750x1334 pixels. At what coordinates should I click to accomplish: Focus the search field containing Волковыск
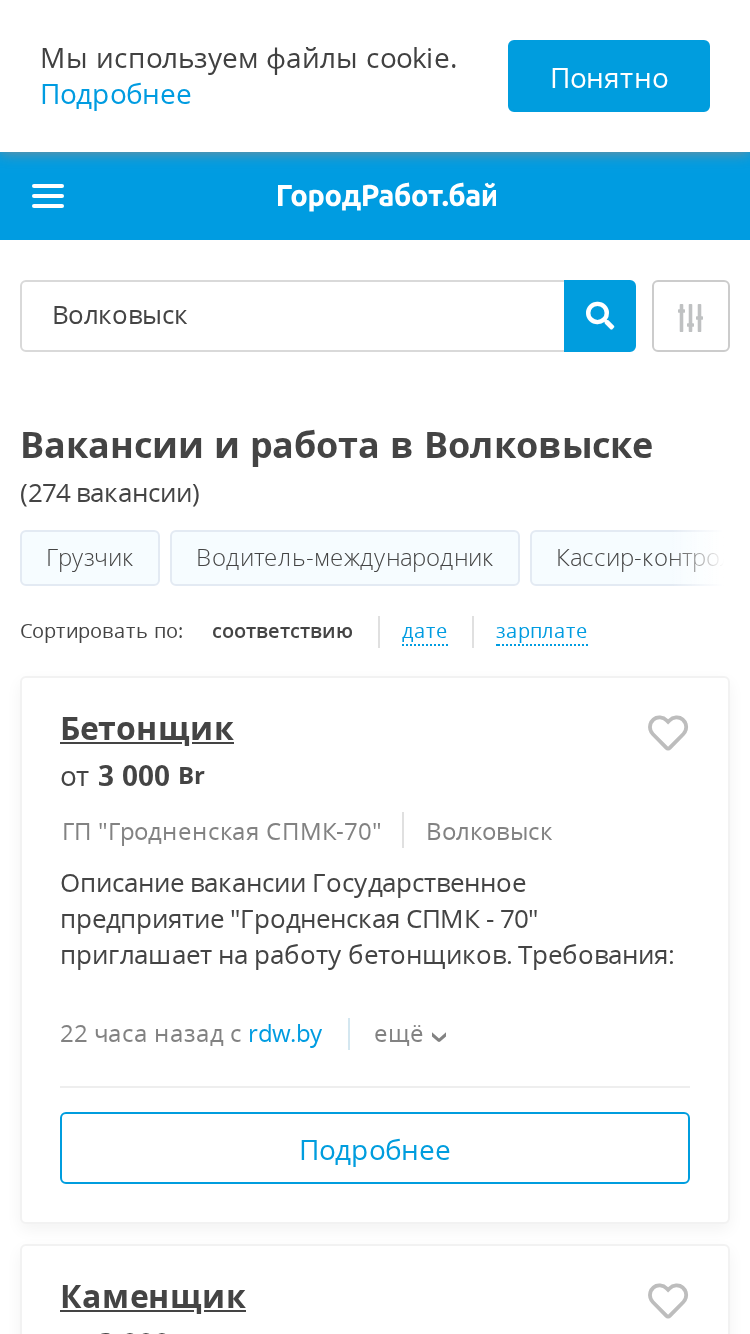click(292, 316)
